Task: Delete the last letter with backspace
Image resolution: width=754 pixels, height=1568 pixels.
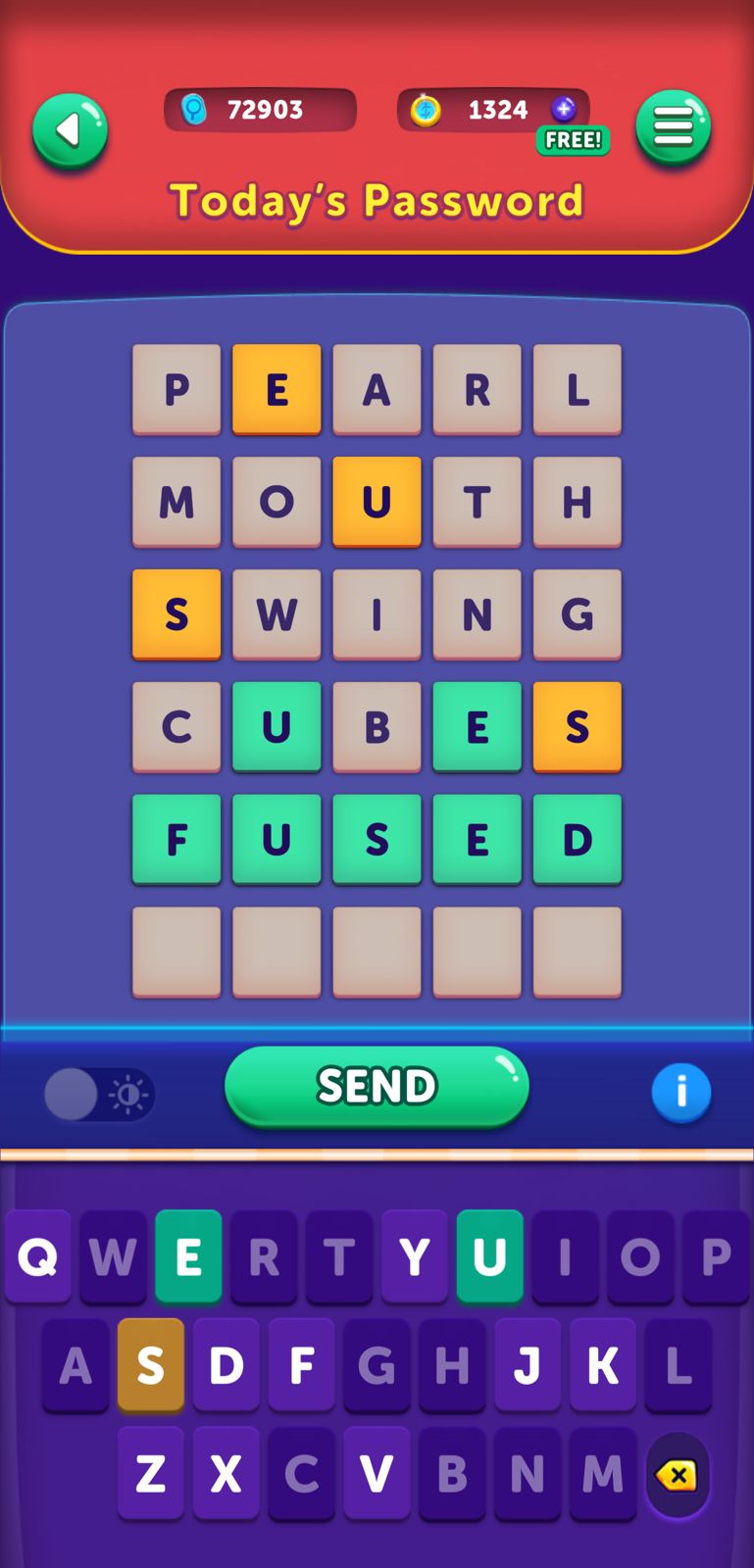Action: pyautogui.click(x=677, y=1475)
